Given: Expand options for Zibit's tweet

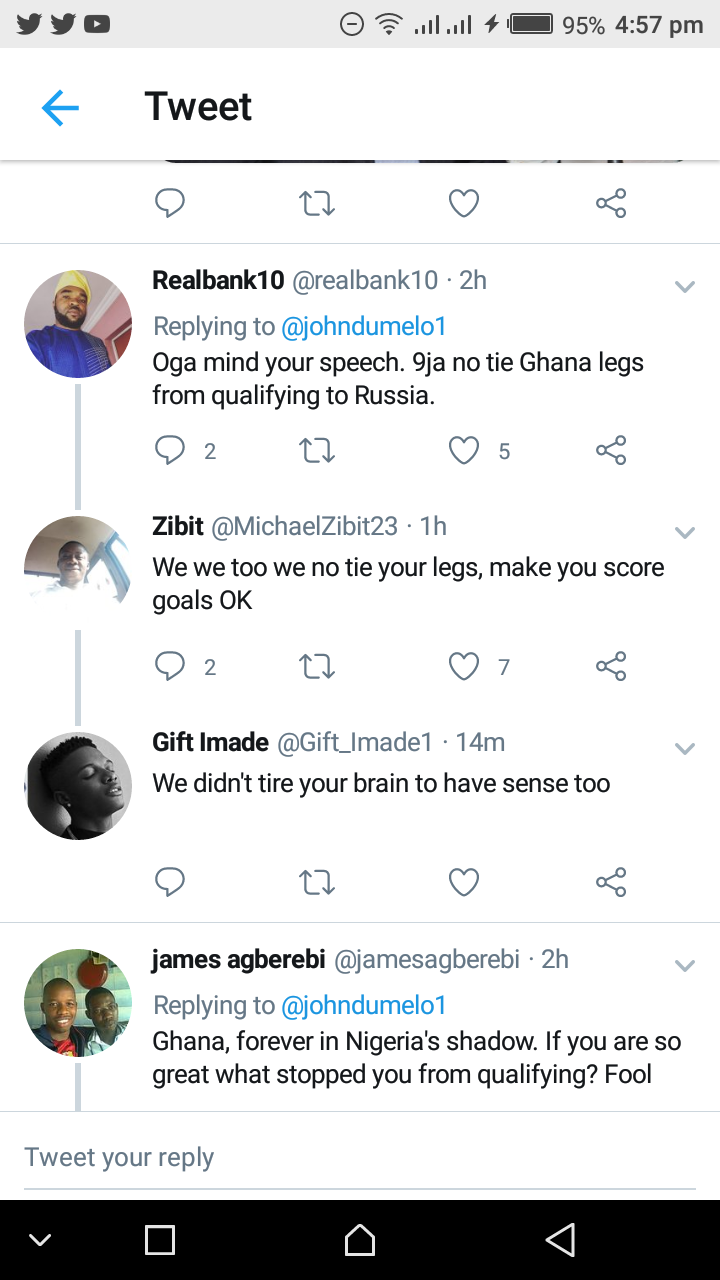Looking at the screenshot, I should [x=685, y=531].
